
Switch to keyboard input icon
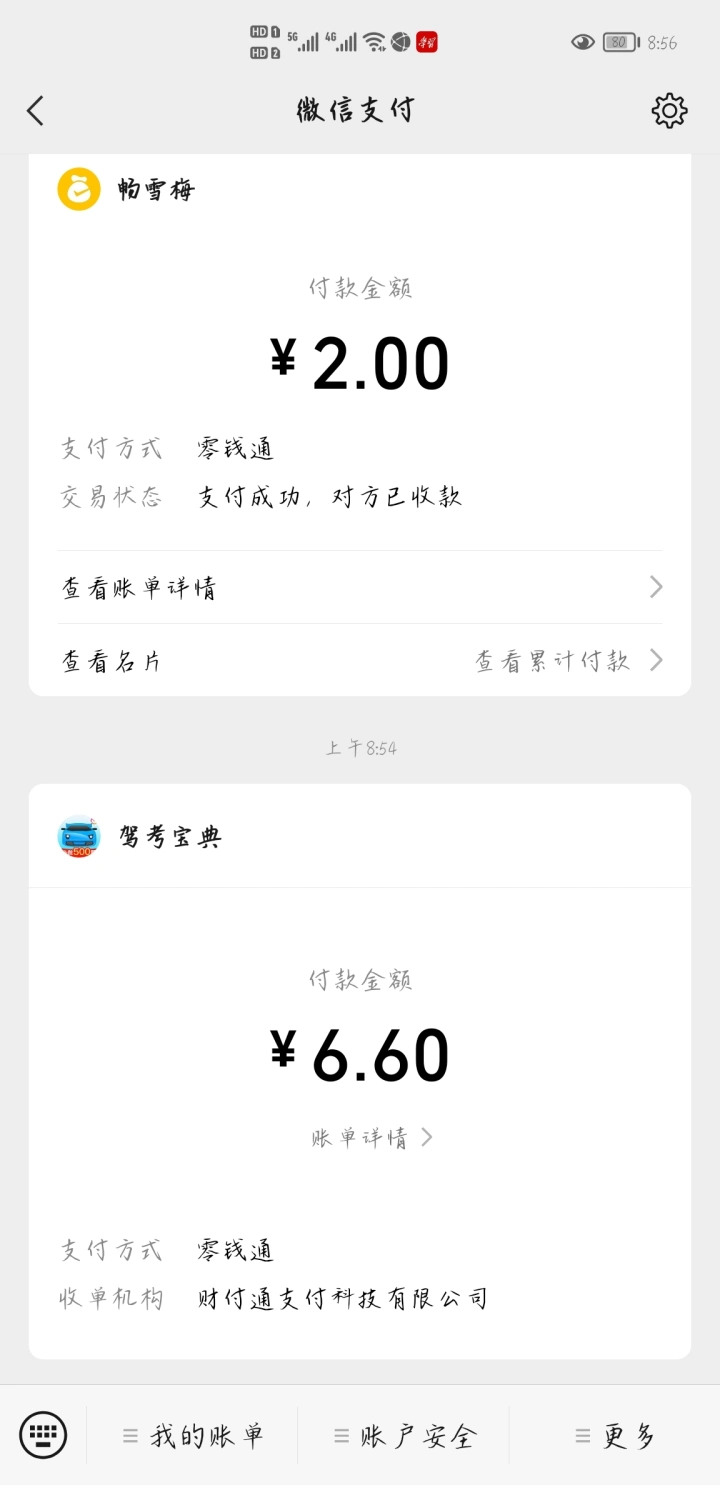(x=43, y=1435)
